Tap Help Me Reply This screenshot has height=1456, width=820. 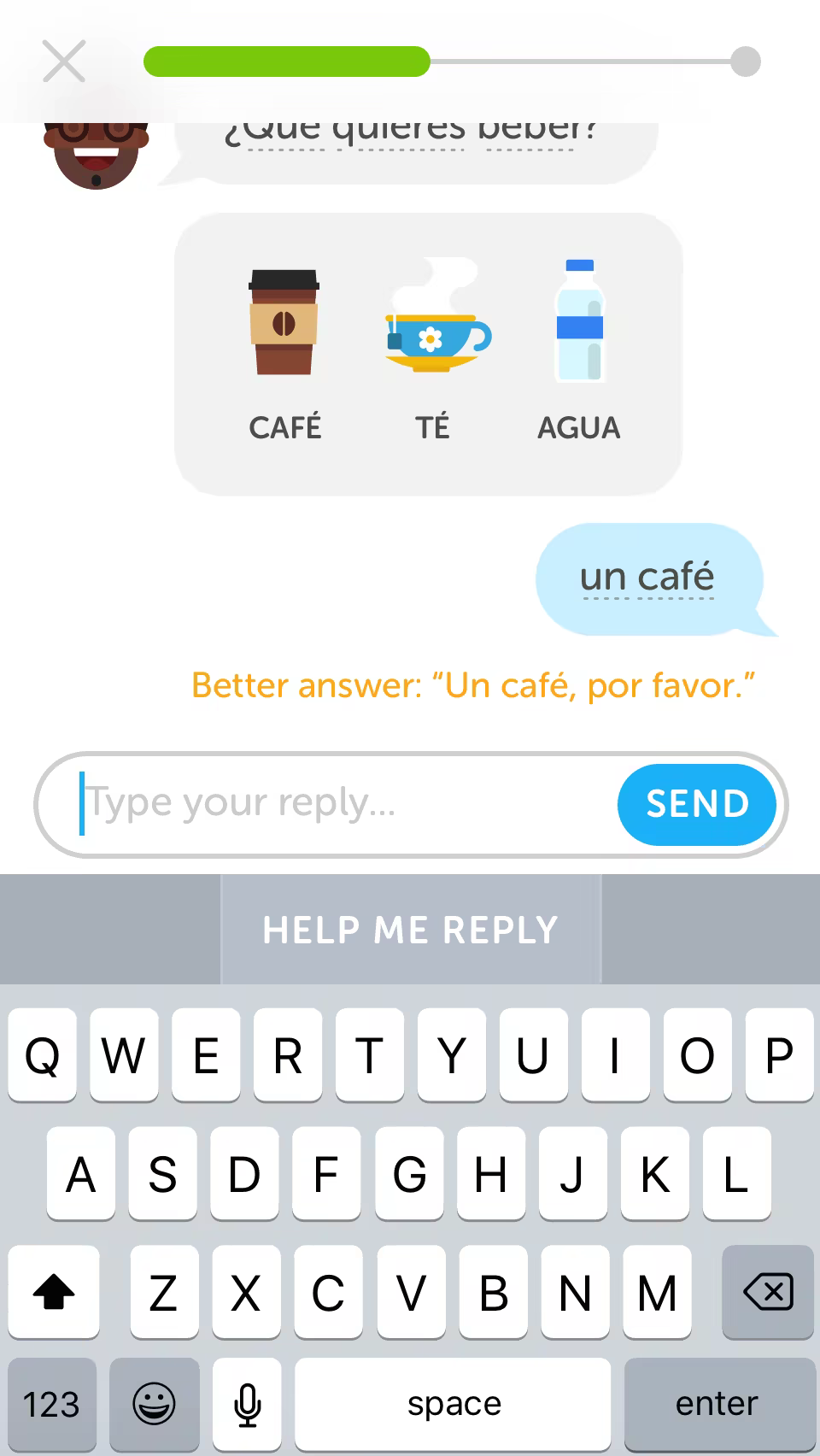click(x=411, y=930)
